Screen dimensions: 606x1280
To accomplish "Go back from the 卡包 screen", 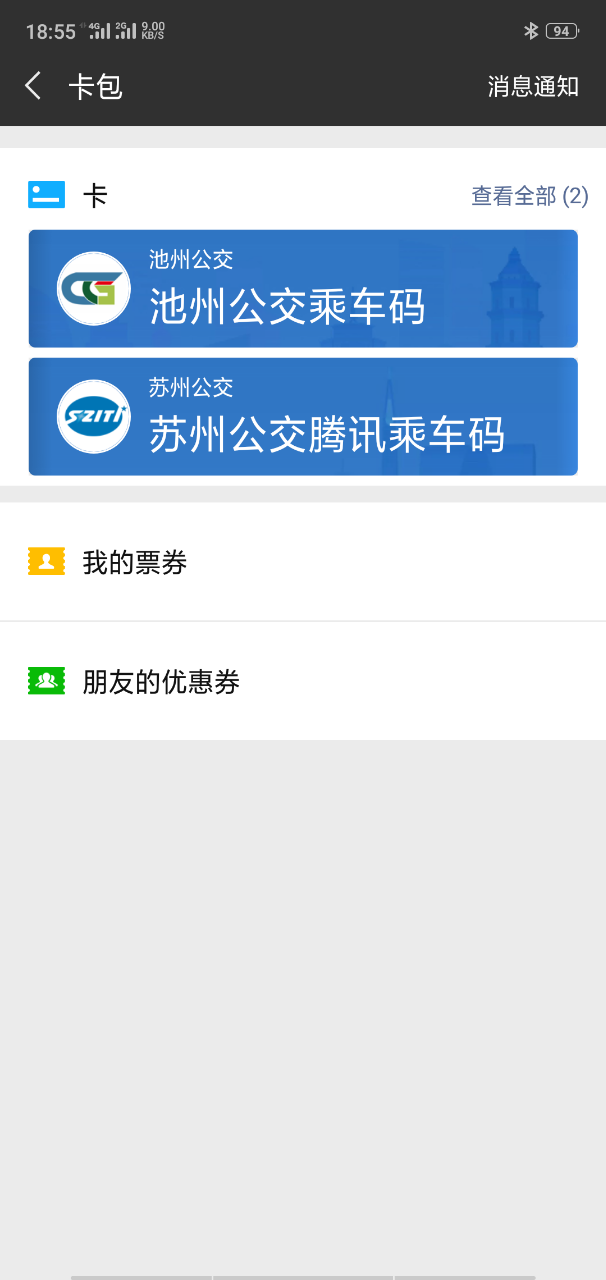I will tap(34, 86).
